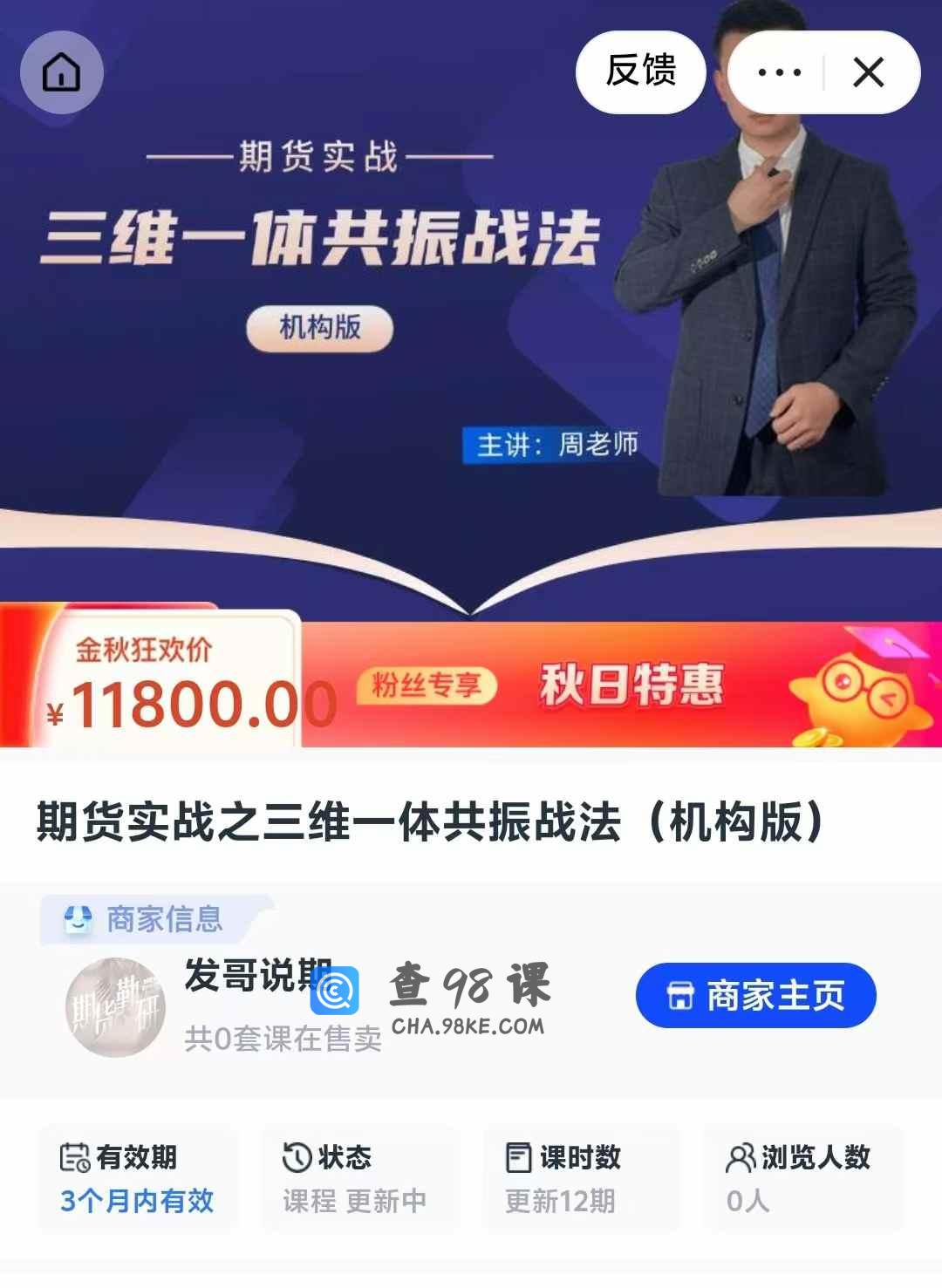Go to the home page icon
The width and height of the screenshot is (942, 1288).
coord(62,72)
